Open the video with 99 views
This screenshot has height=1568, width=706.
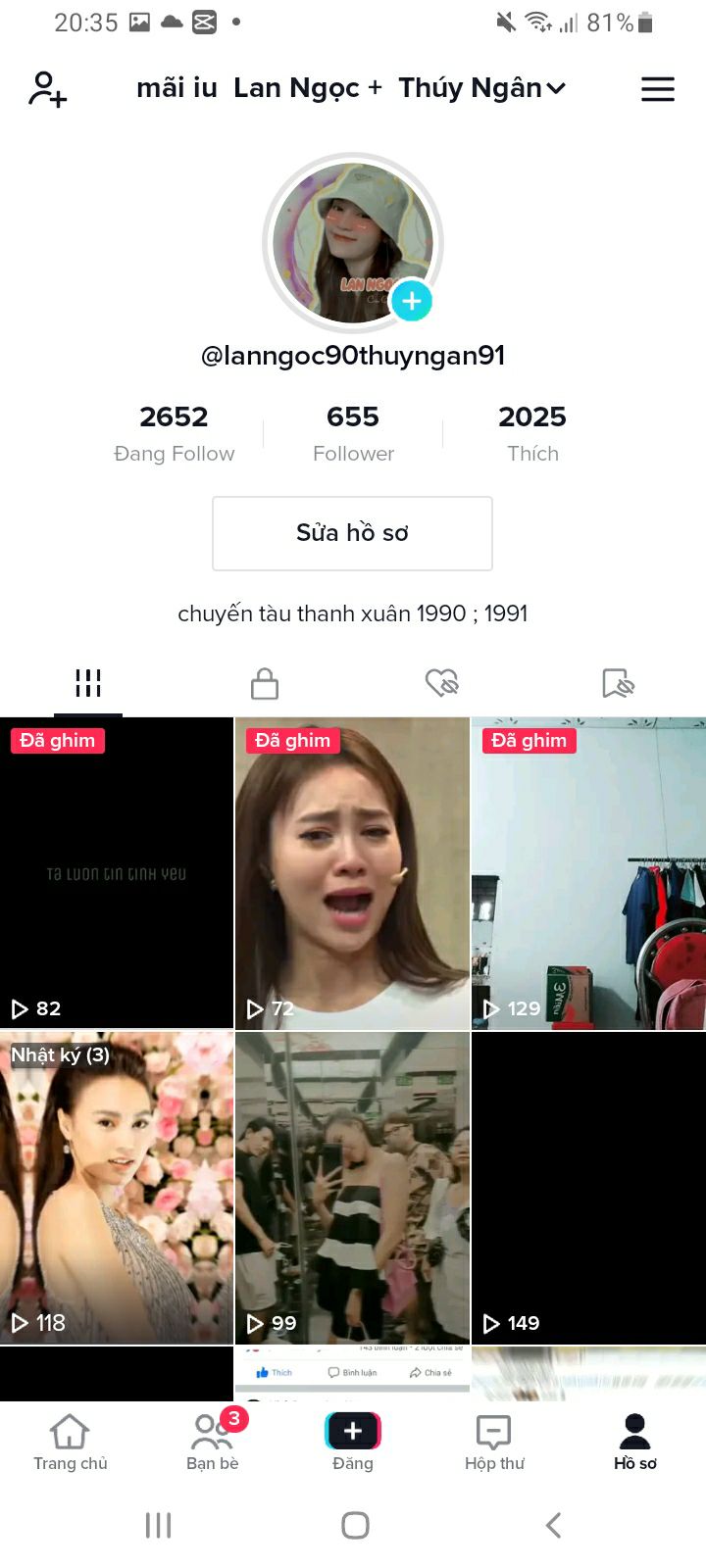(352, 1187)
